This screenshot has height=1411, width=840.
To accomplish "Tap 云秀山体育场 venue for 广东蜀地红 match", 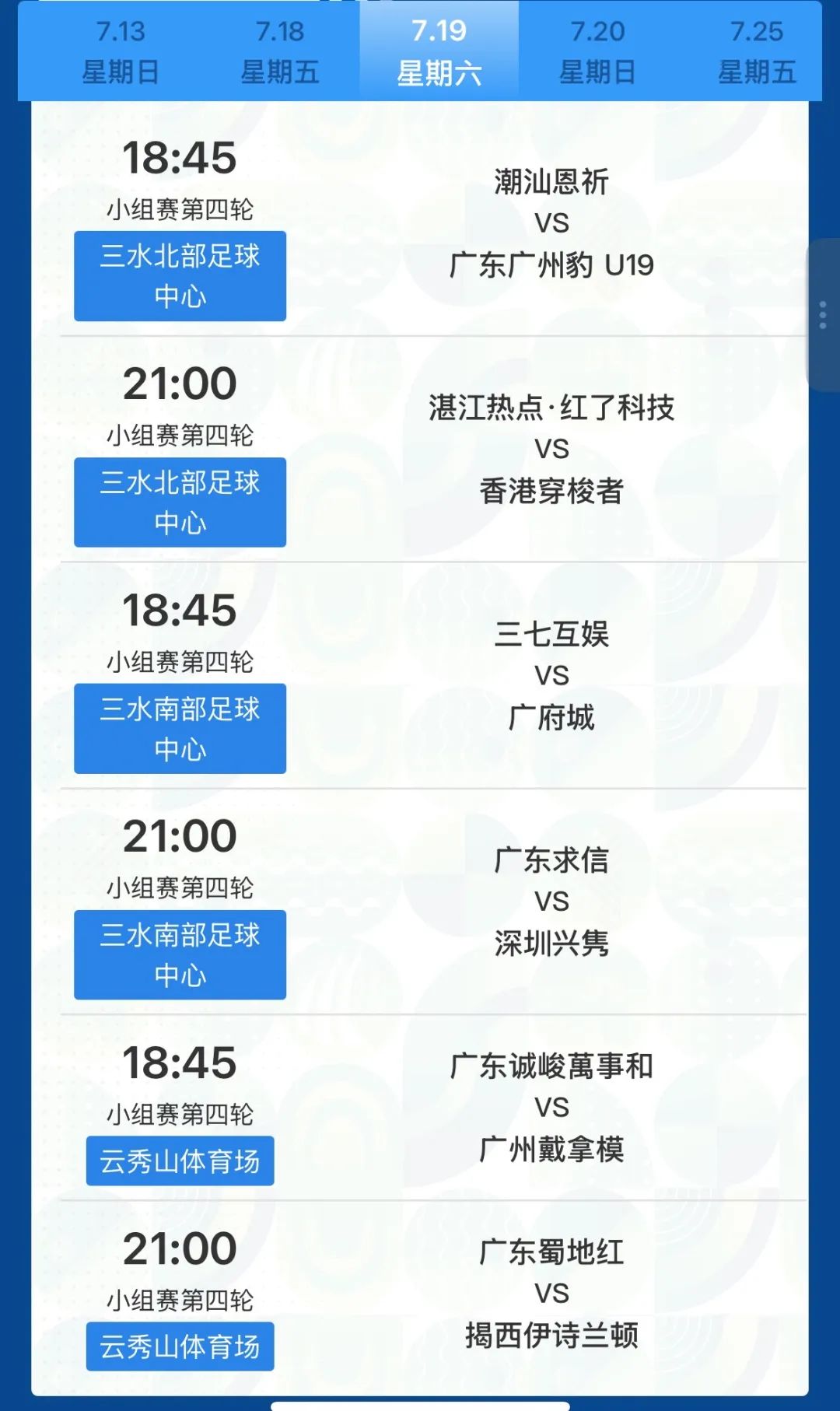I will click(x=180, y=1346).
